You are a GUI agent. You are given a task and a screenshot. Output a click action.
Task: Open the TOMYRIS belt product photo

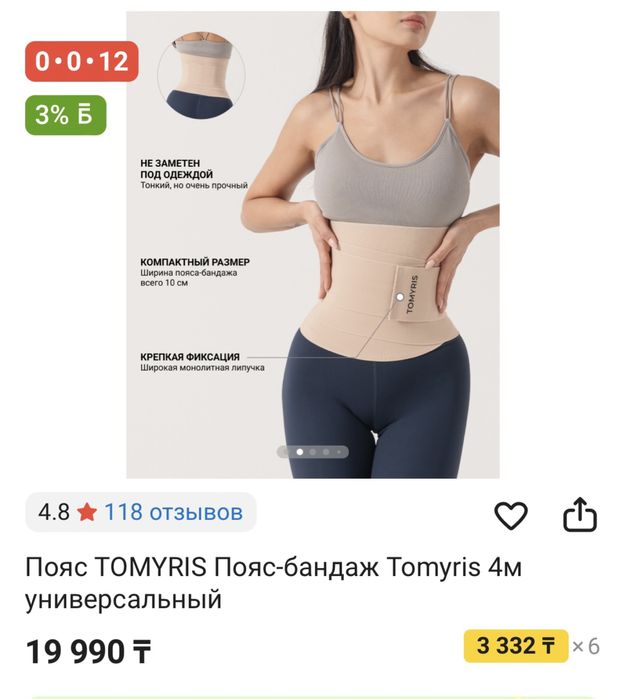312,245
